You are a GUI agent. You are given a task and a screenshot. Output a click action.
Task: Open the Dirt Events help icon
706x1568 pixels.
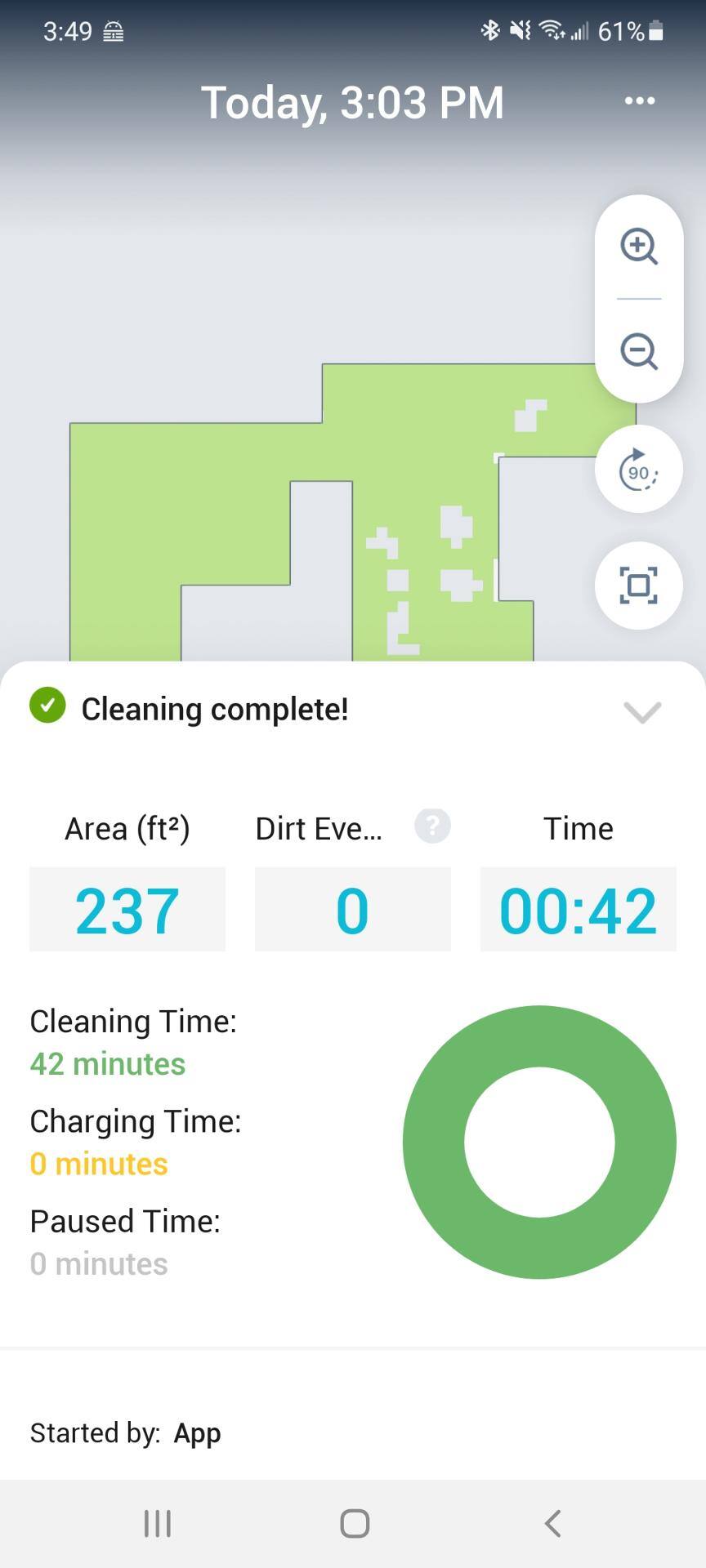click(432, 826)
